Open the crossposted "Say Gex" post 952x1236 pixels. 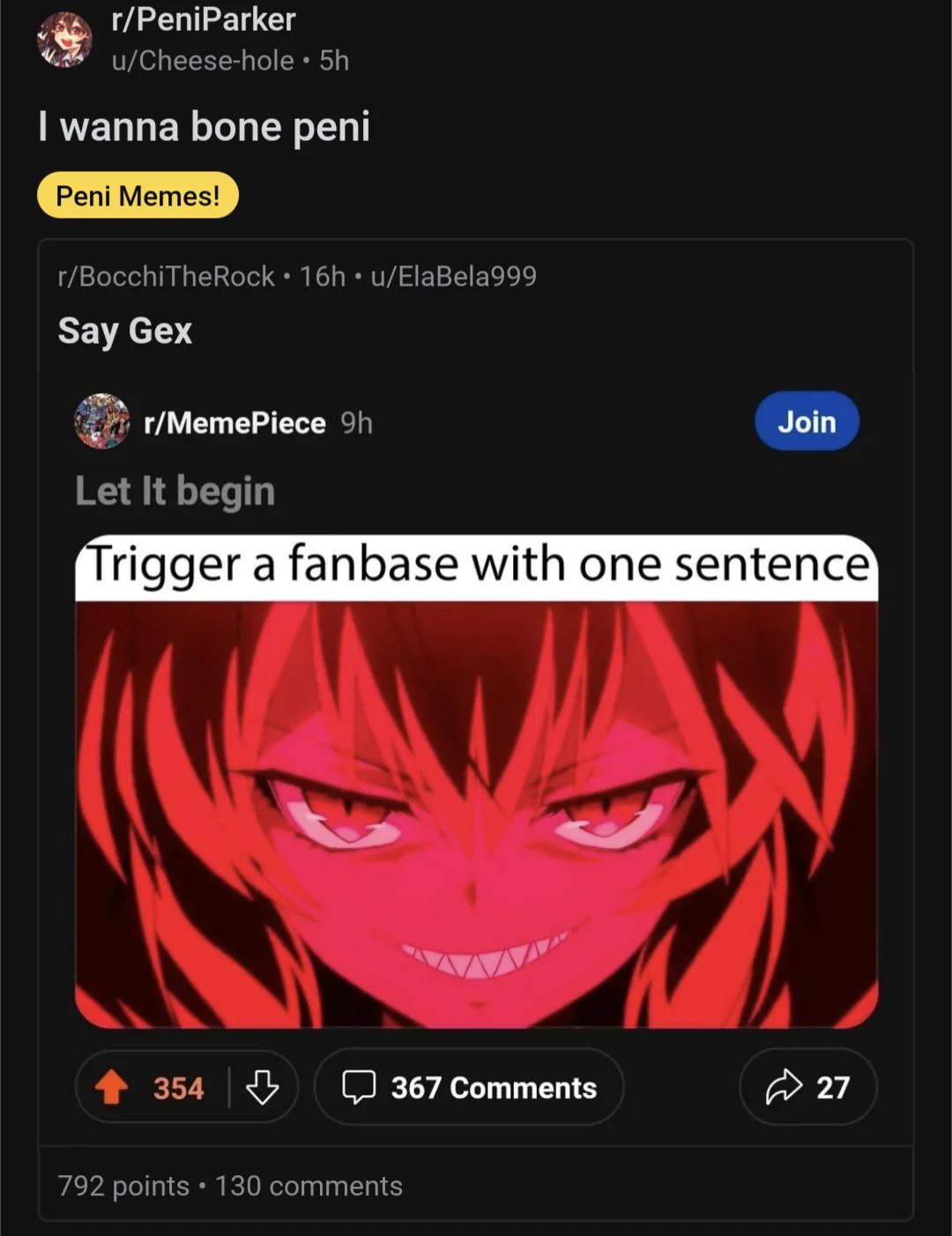click(x=124, y=331)
